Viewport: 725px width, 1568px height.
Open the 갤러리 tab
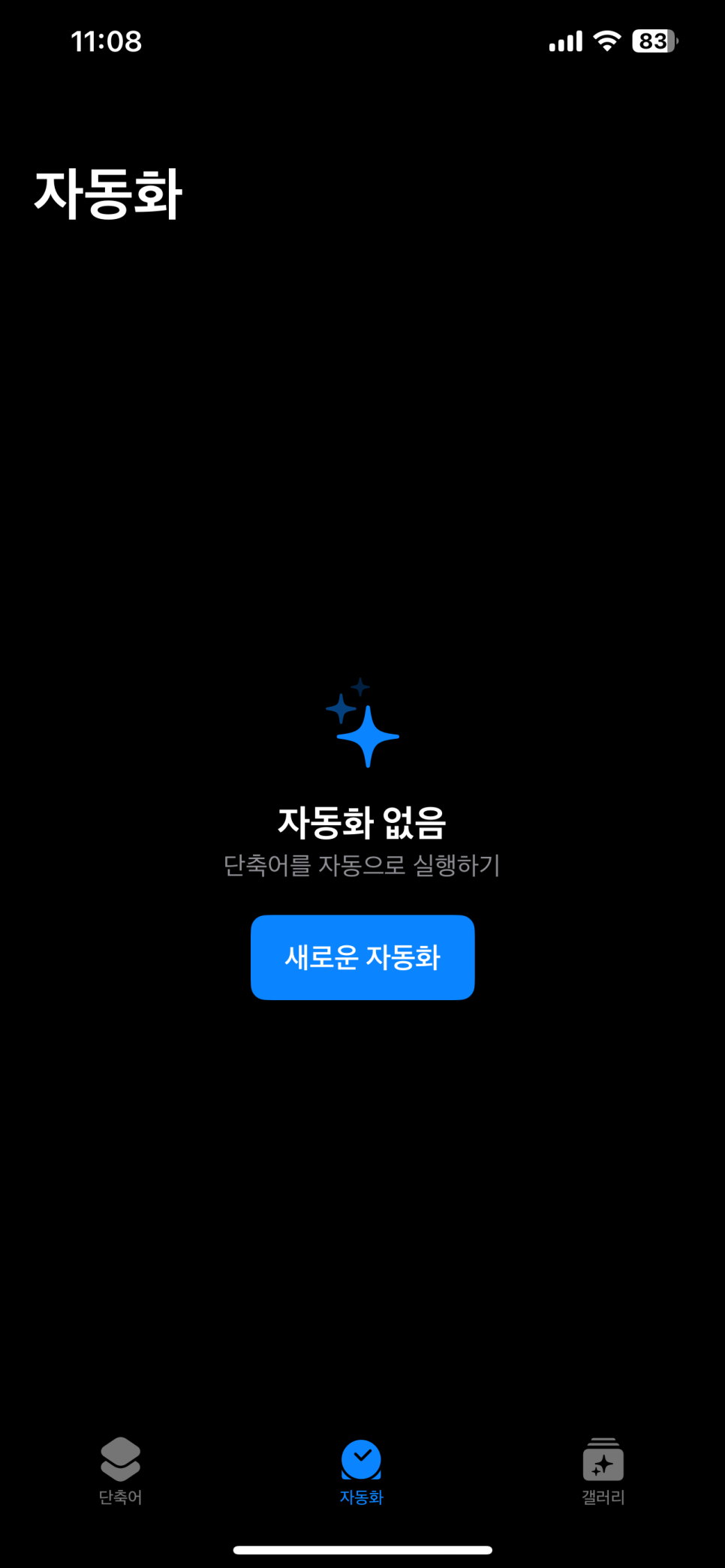pos(603,1470)
